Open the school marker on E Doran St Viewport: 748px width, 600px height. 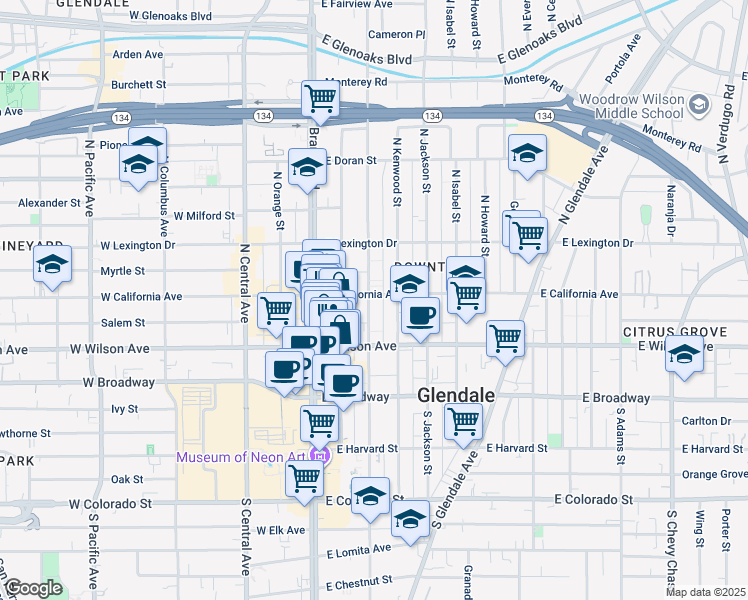(x=307, y=167)
